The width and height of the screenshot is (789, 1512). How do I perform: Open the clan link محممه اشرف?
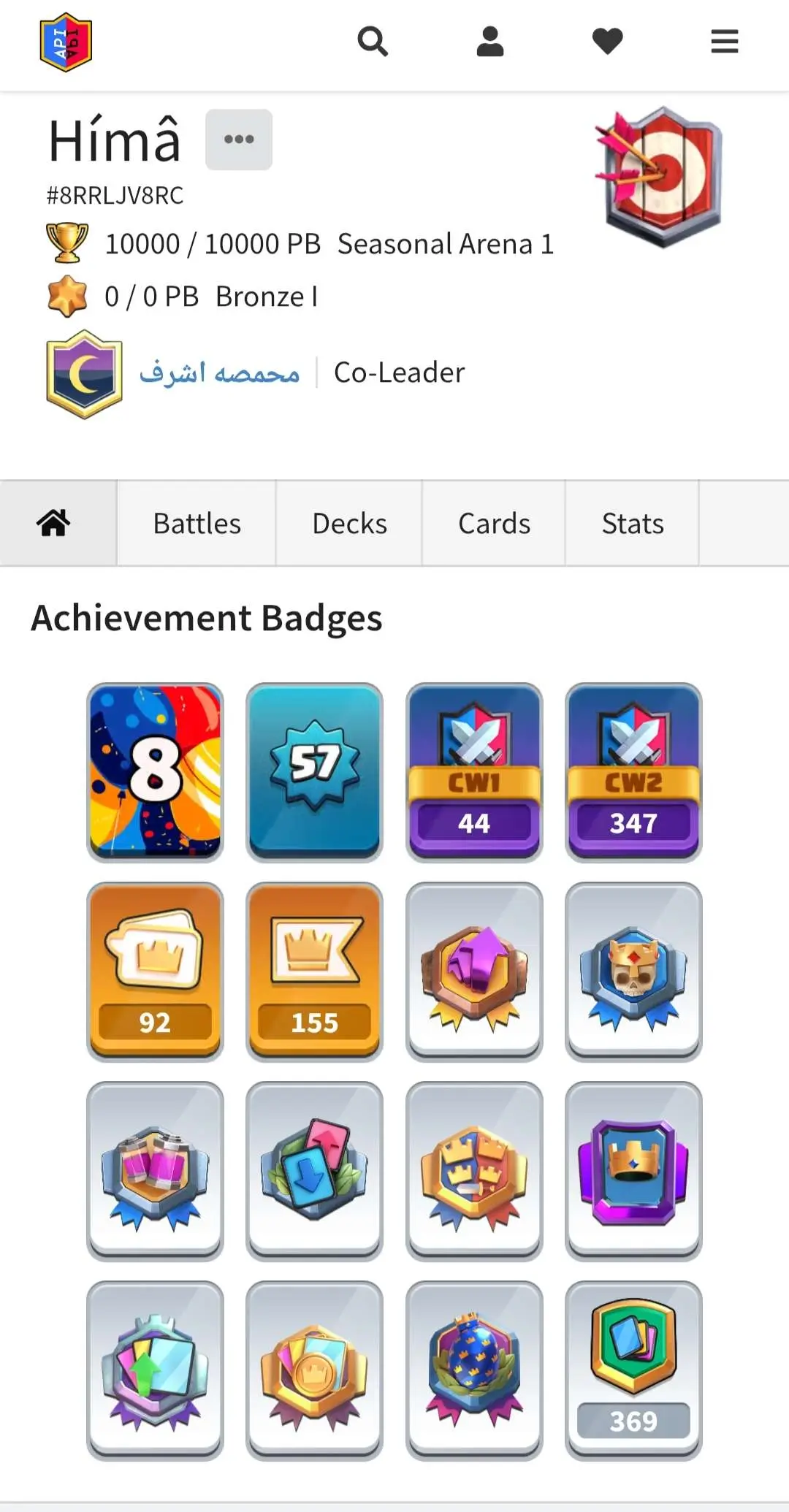coord(219,373)
